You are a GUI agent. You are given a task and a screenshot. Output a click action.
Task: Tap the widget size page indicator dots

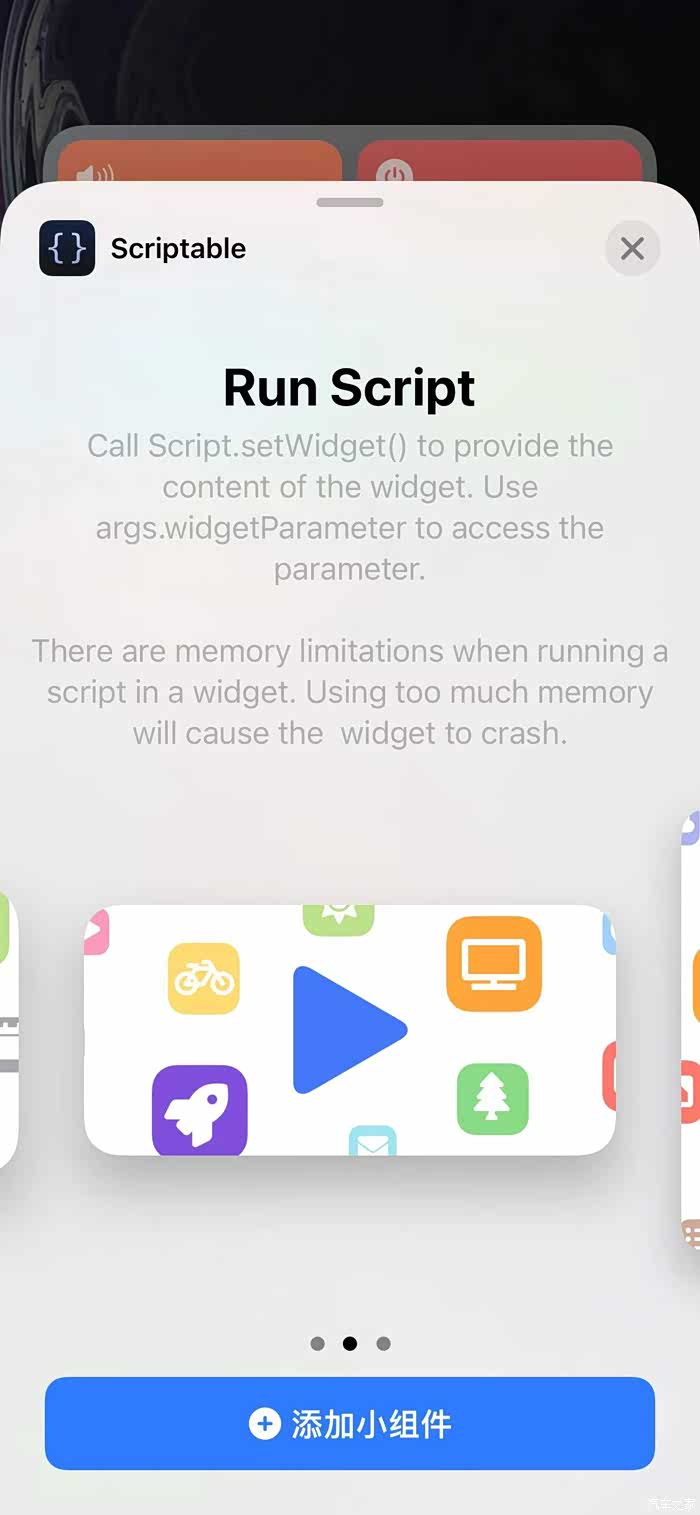tap(350, 1343)
